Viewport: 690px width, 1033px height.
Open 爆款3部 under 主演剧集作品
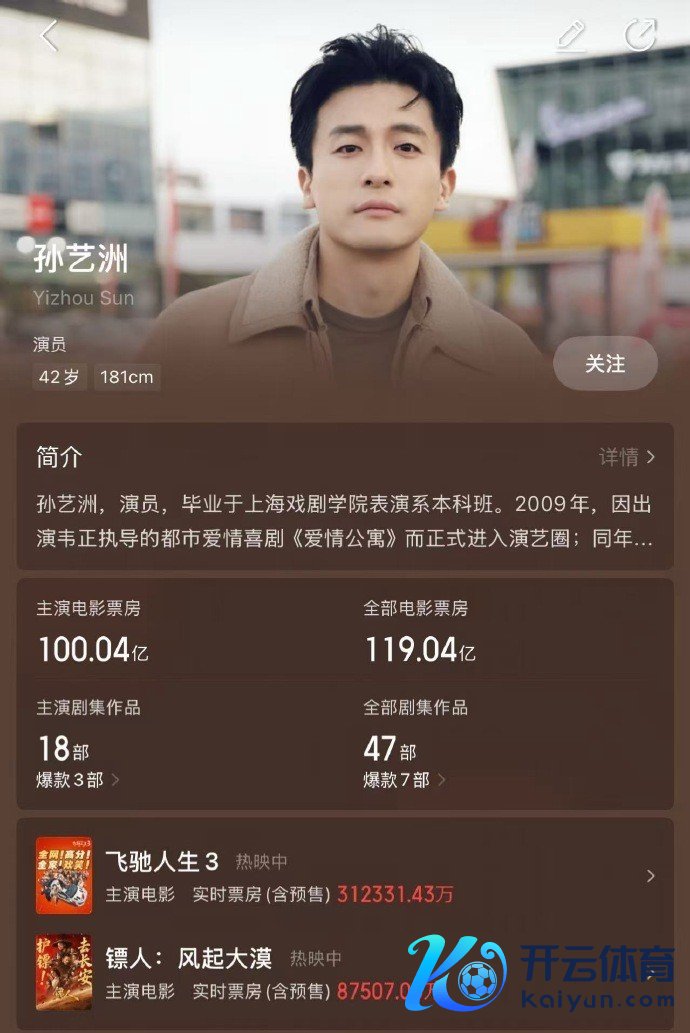pos(78,780)
